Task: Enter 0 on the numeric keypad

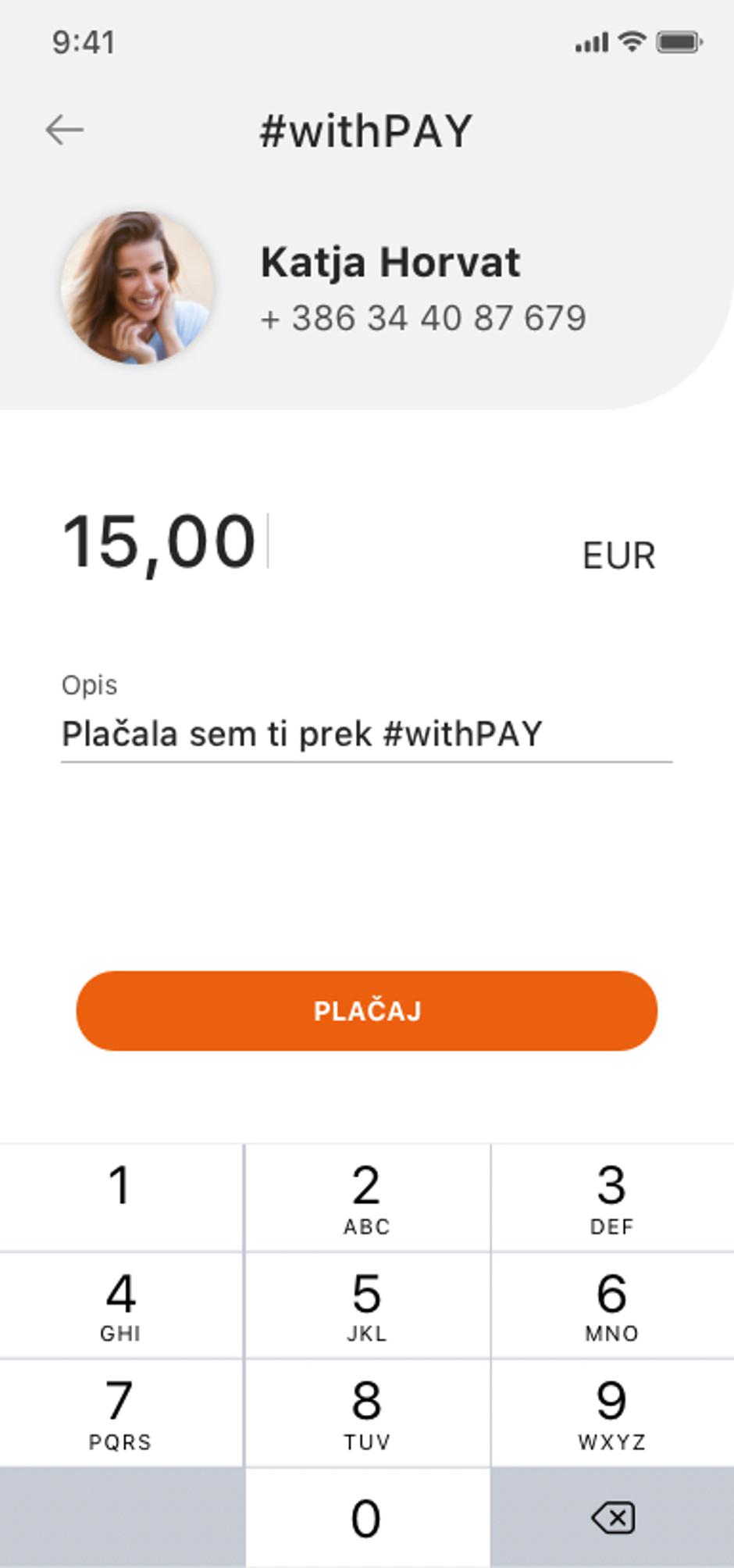Action: click(367, 1517)
